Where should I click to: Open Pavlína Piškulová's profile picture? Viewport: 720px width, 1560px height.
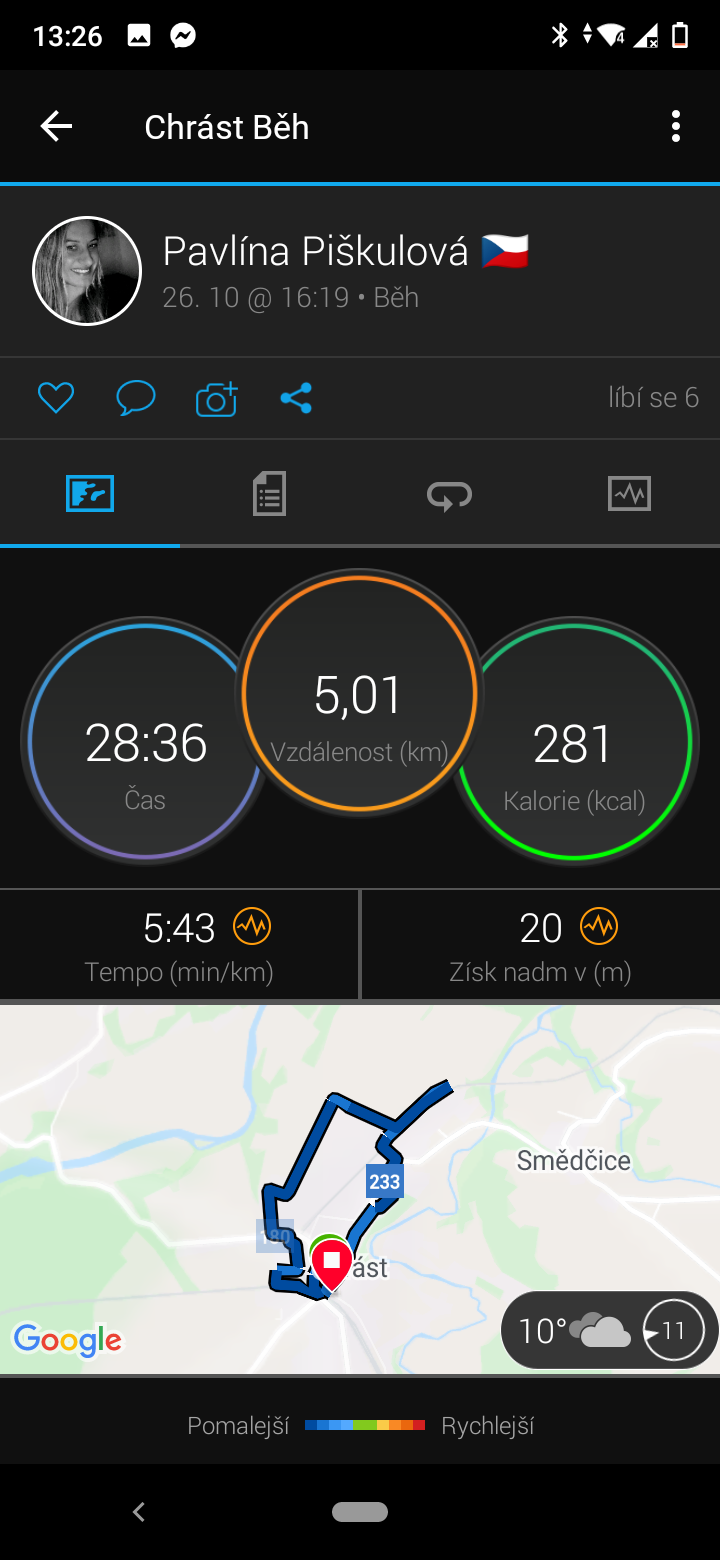point(87,271)
